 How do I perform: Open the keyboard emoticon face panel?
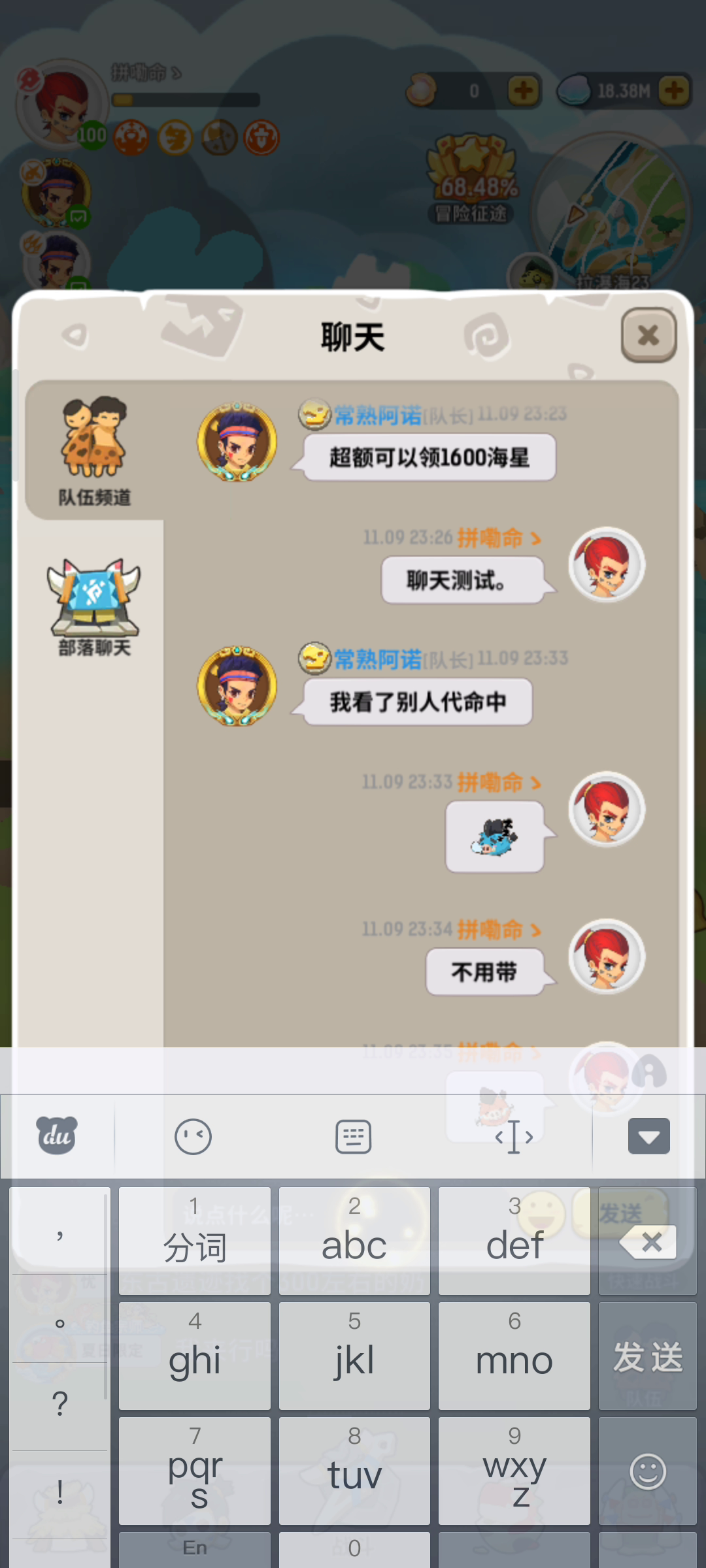[x=193, y=1136]
